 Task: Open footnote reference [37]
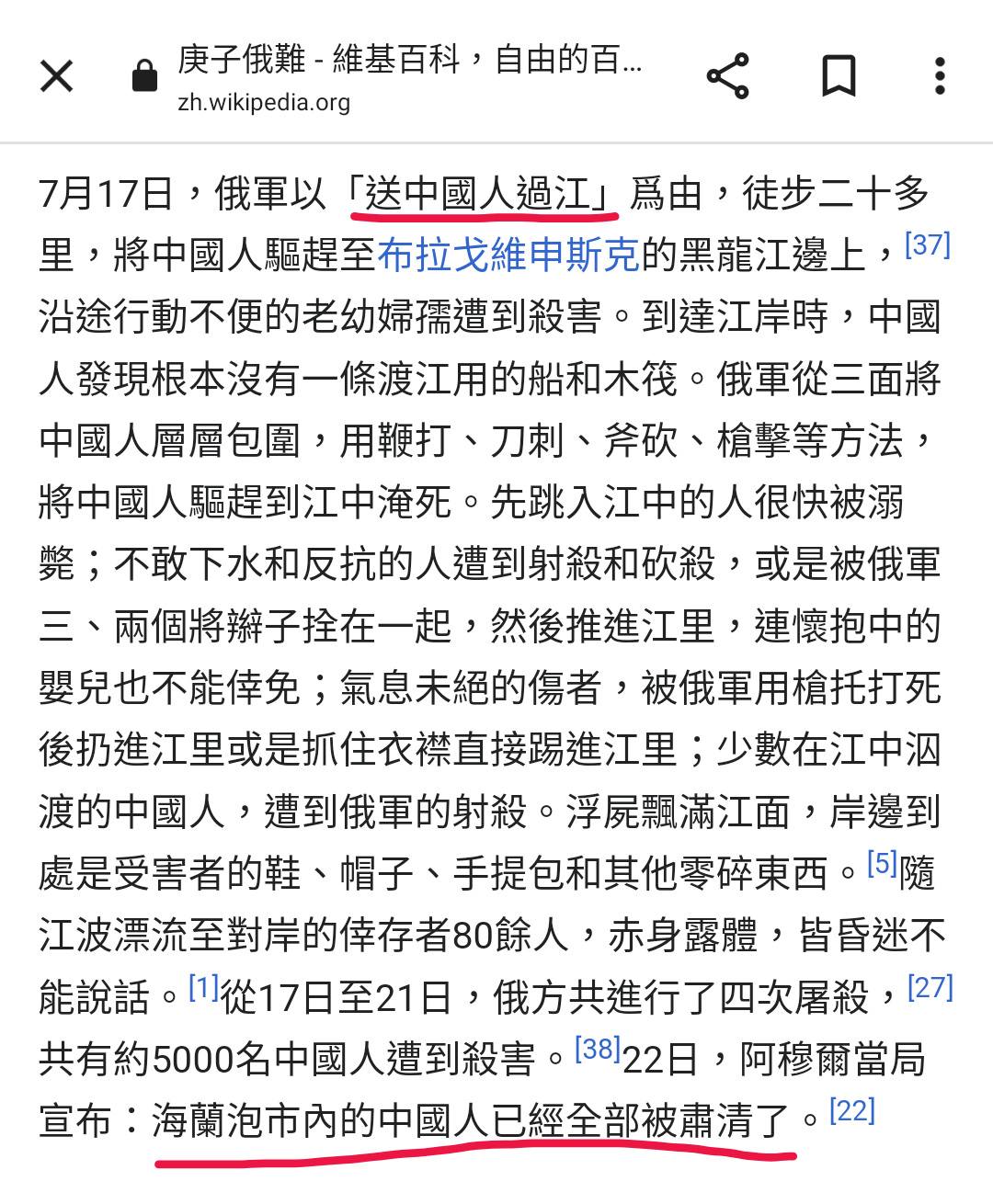(x=927, y=245)
